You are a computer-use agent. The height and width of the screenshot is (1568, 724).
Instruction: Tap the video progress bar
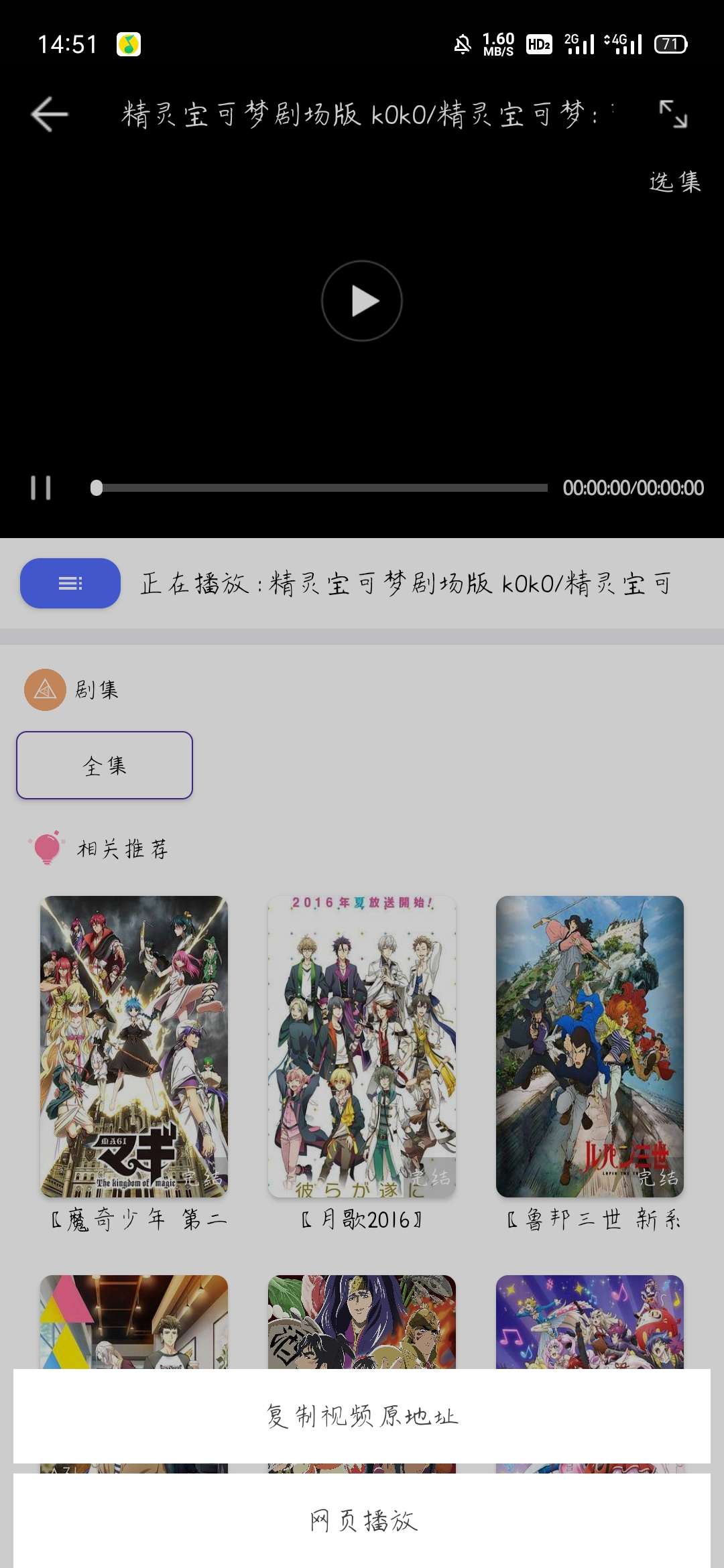click(x=320, y=488)
